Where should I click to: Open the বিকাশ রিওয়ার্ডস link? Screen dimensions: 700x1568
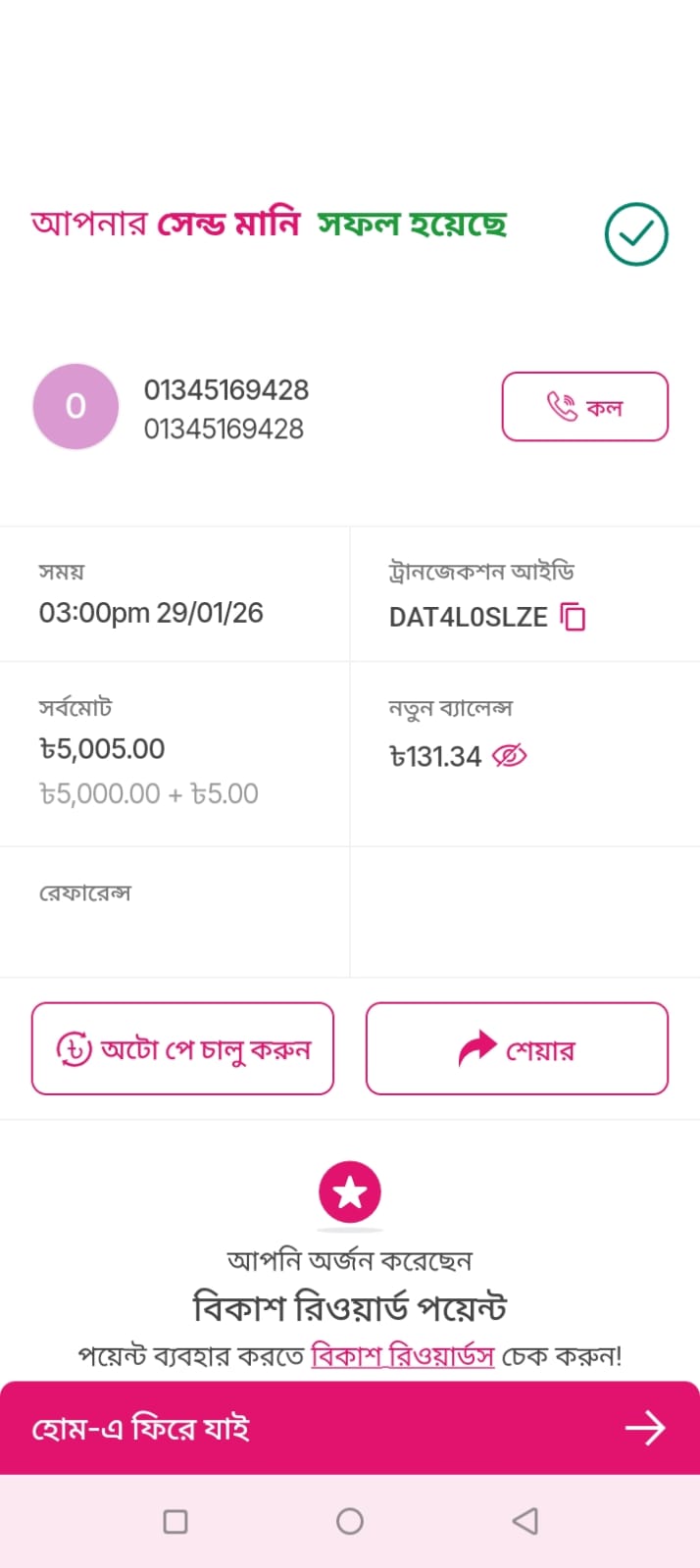402,1356
